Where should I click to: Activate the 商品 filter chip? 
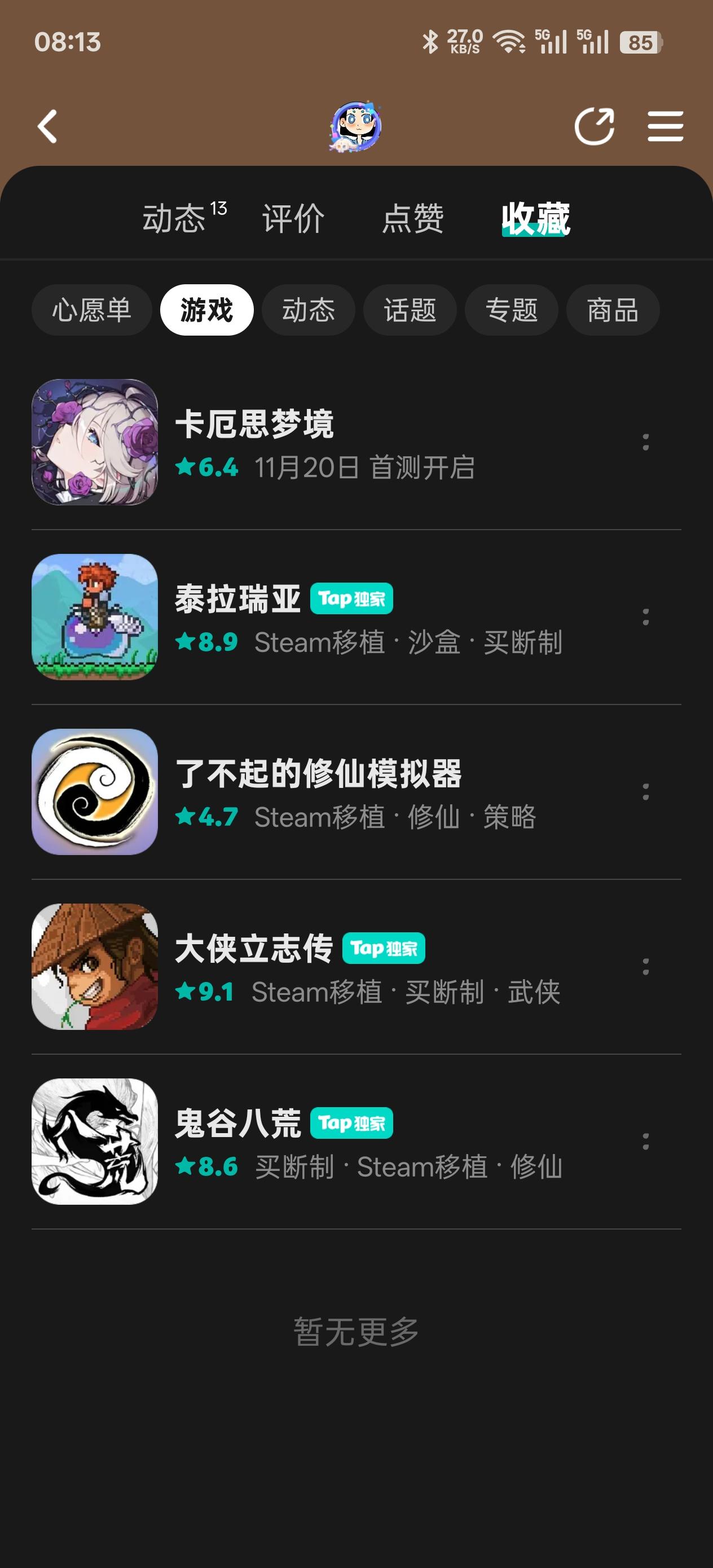[x=612, y=310]
